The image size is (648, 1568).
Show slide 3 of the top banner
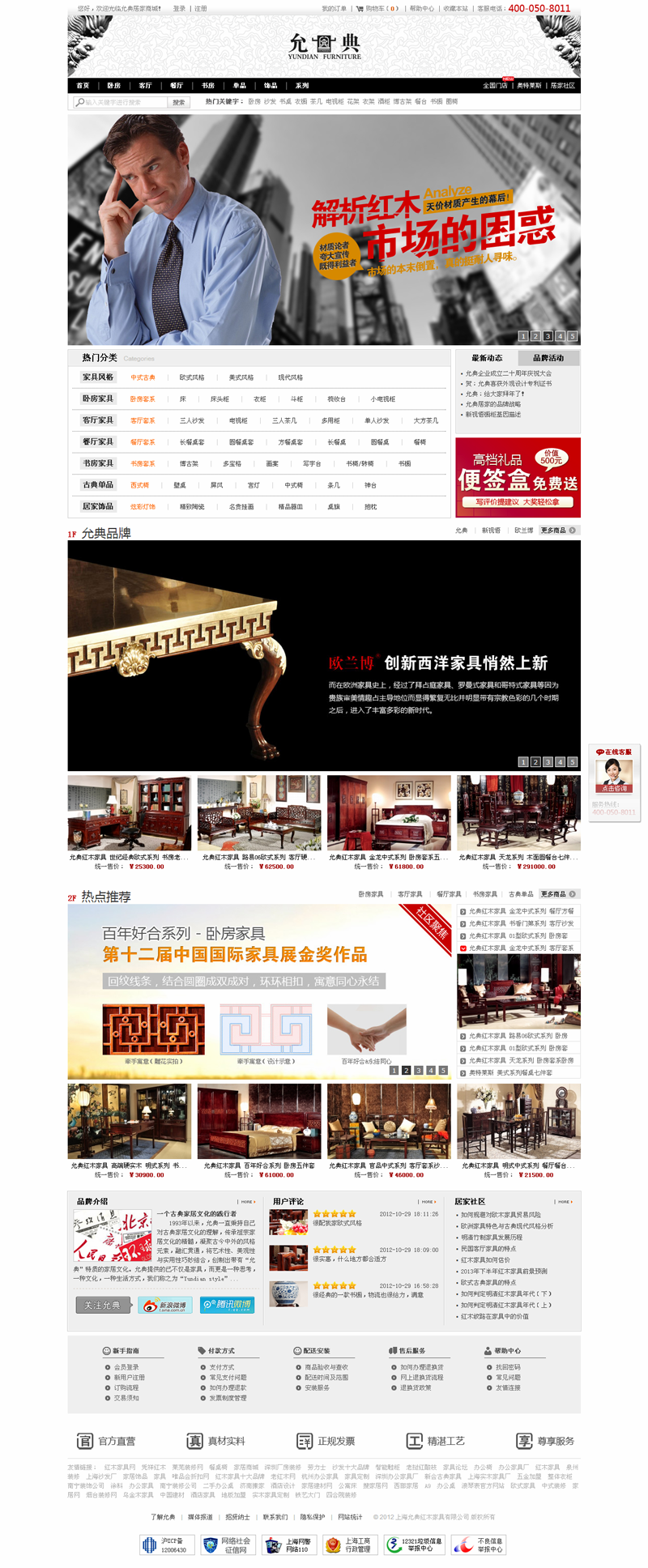pyautogui.click(x=548, y=336)
